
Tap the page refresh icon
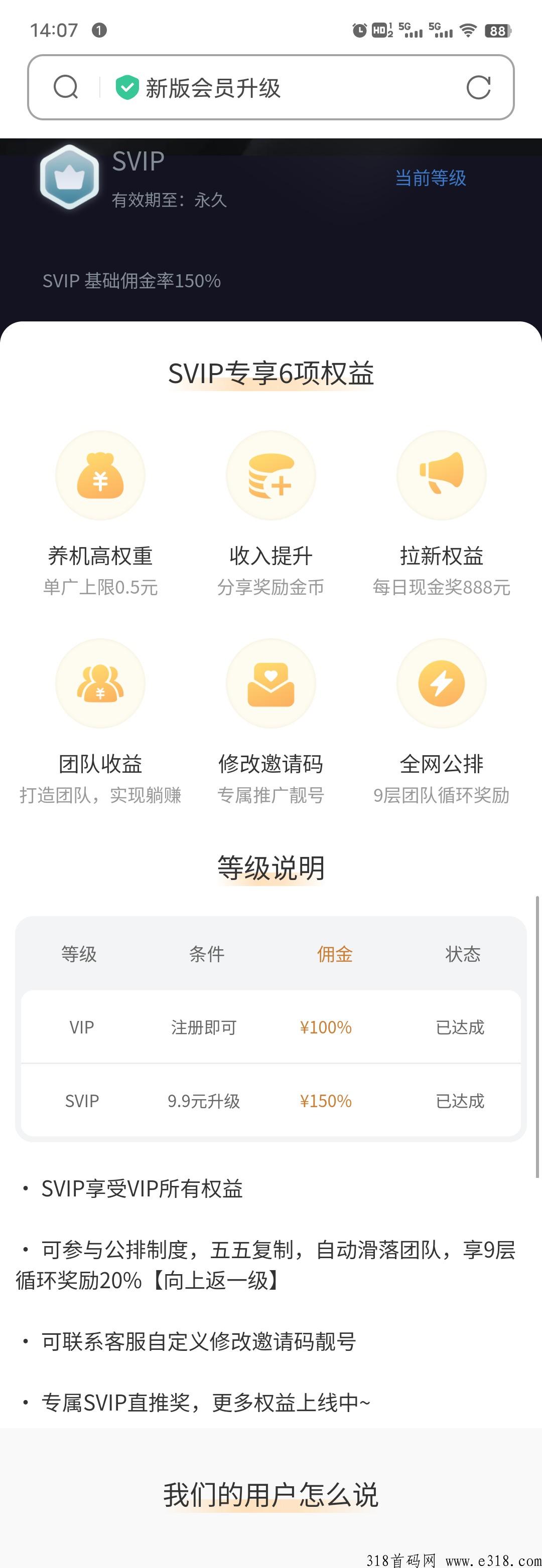[x=479, y=87]
